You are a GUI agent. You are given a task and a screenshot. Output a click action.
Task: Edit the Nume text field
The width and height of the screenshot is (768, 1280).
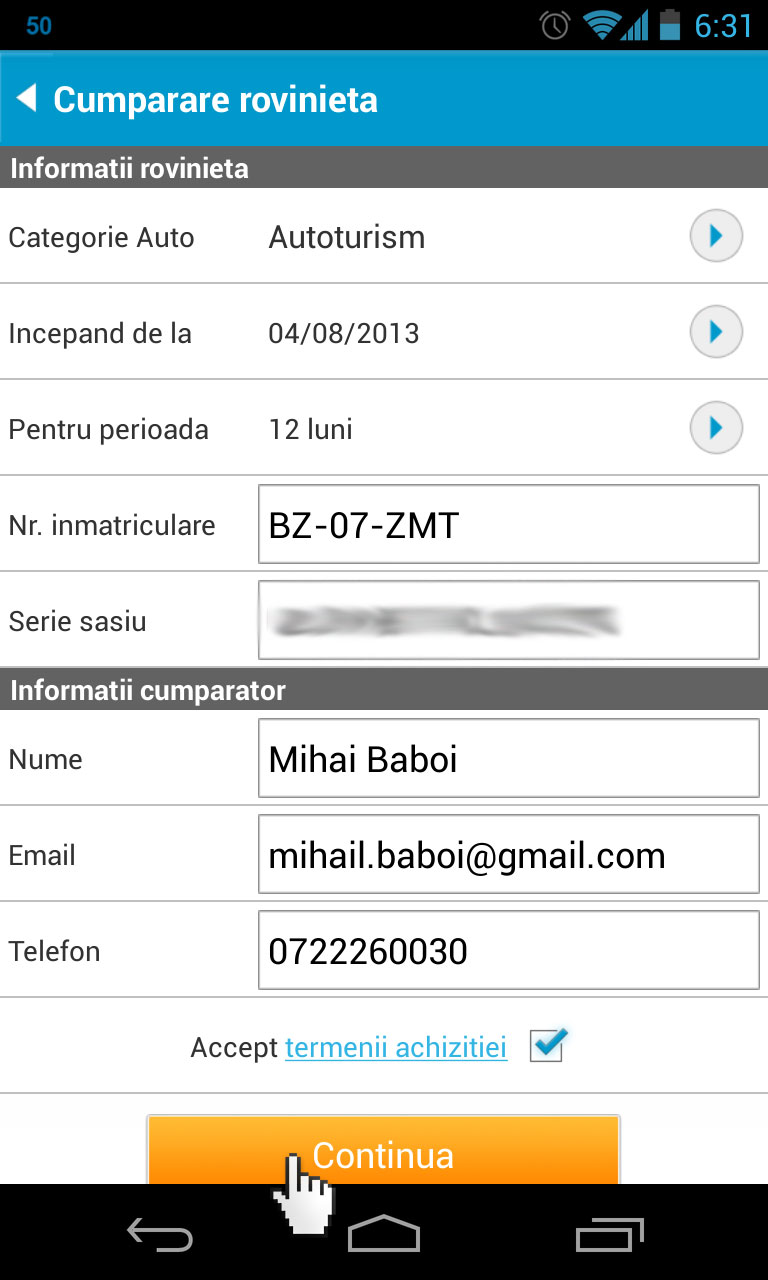(x=508, y=759)
